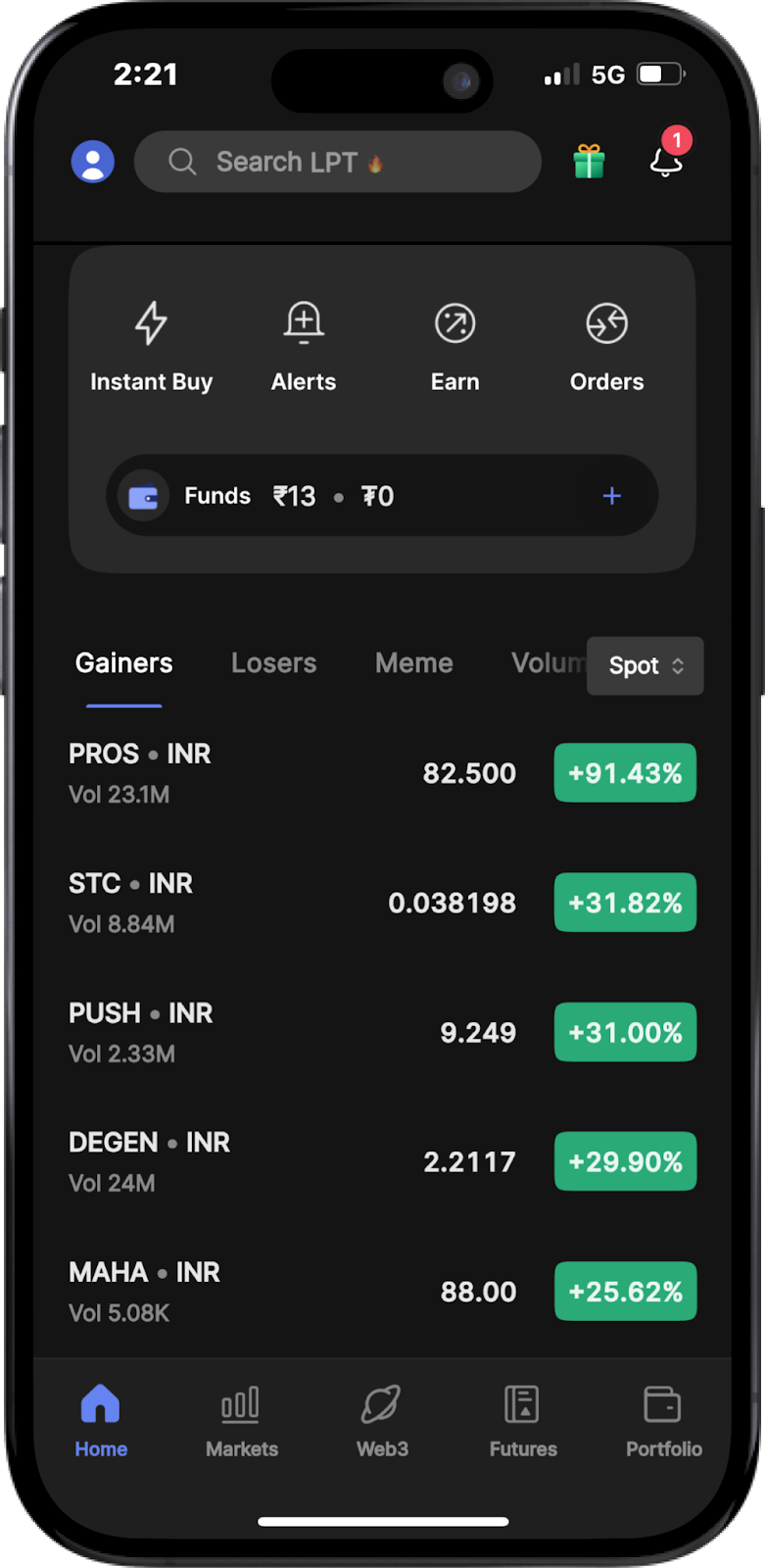
Task: Open the notifications bell
Action: click(x=668, y=156)
